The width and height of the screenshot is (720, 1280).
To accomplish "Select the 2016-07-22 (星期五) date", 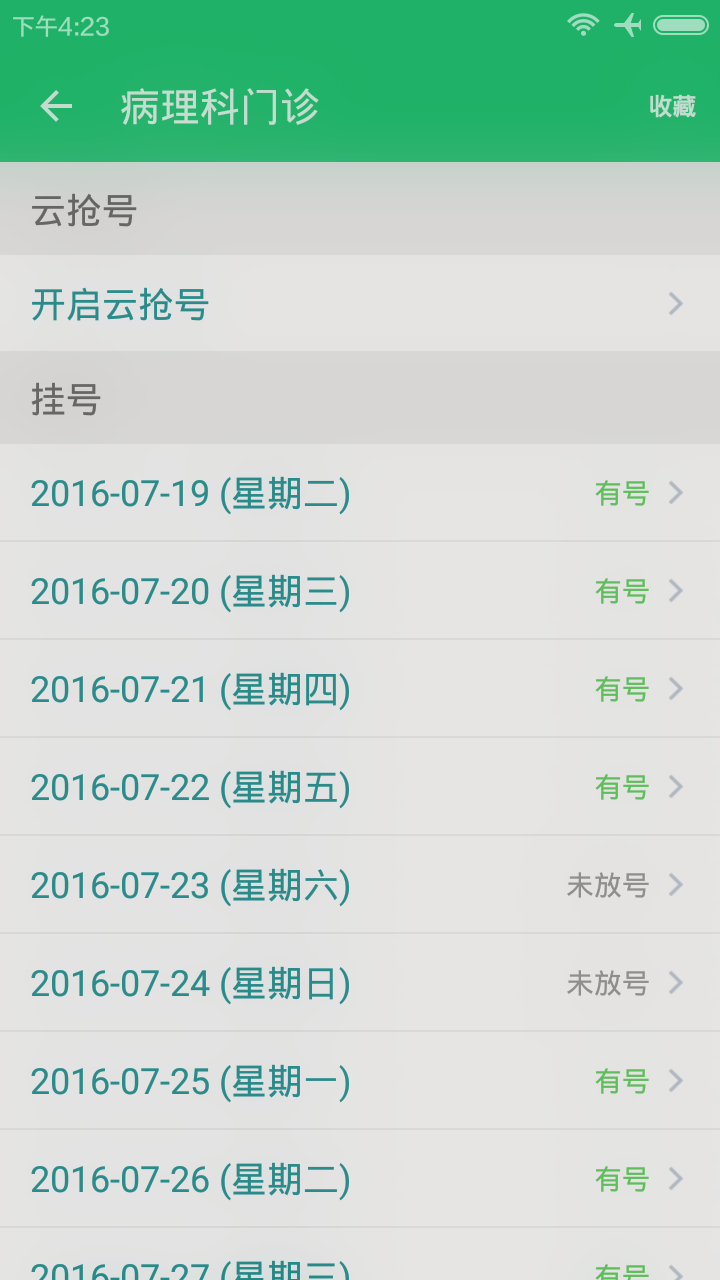I will pos(360,787).
